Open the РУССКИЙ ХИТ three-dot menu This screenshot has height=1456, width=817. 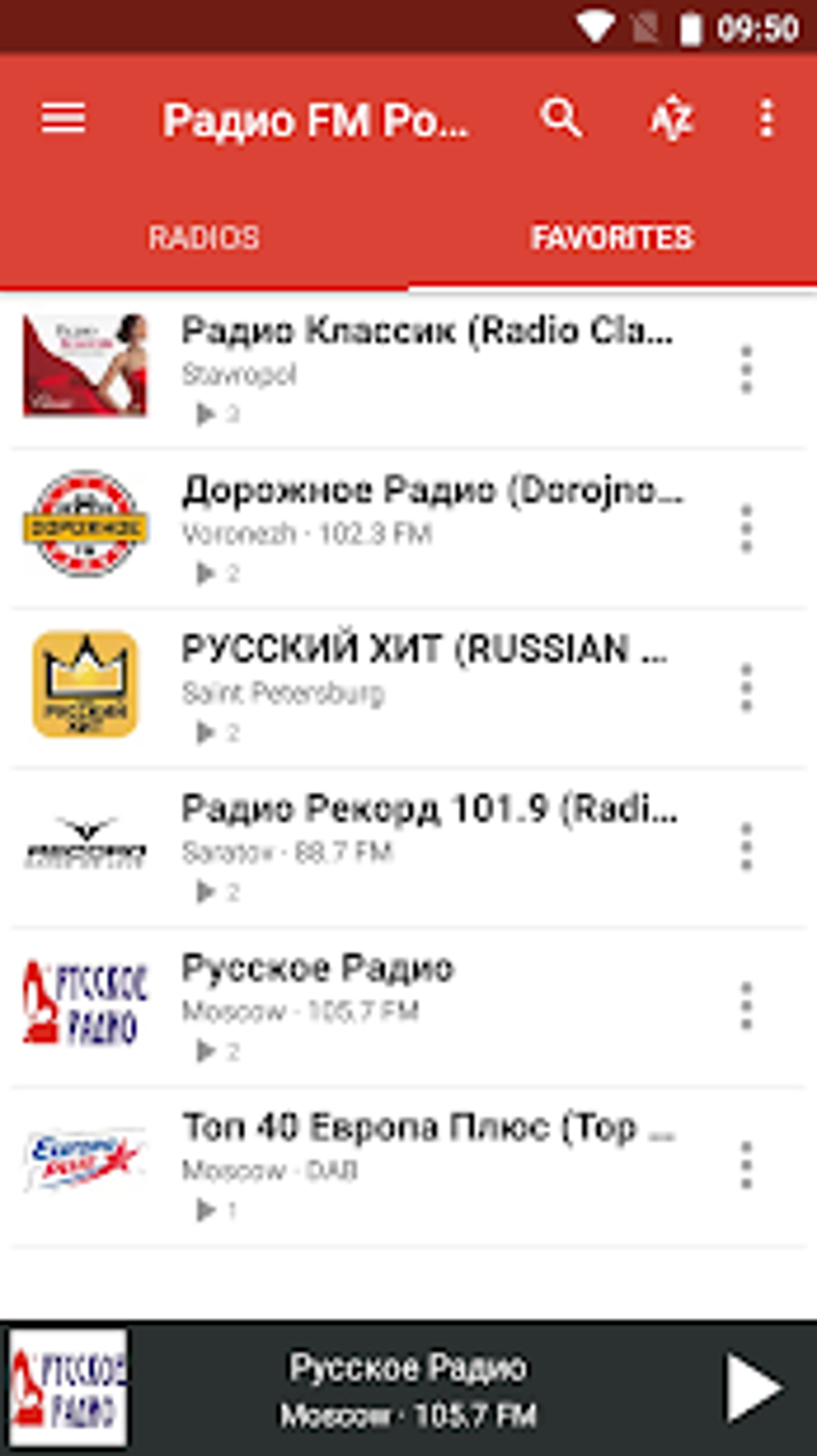[x=746, y=687]
